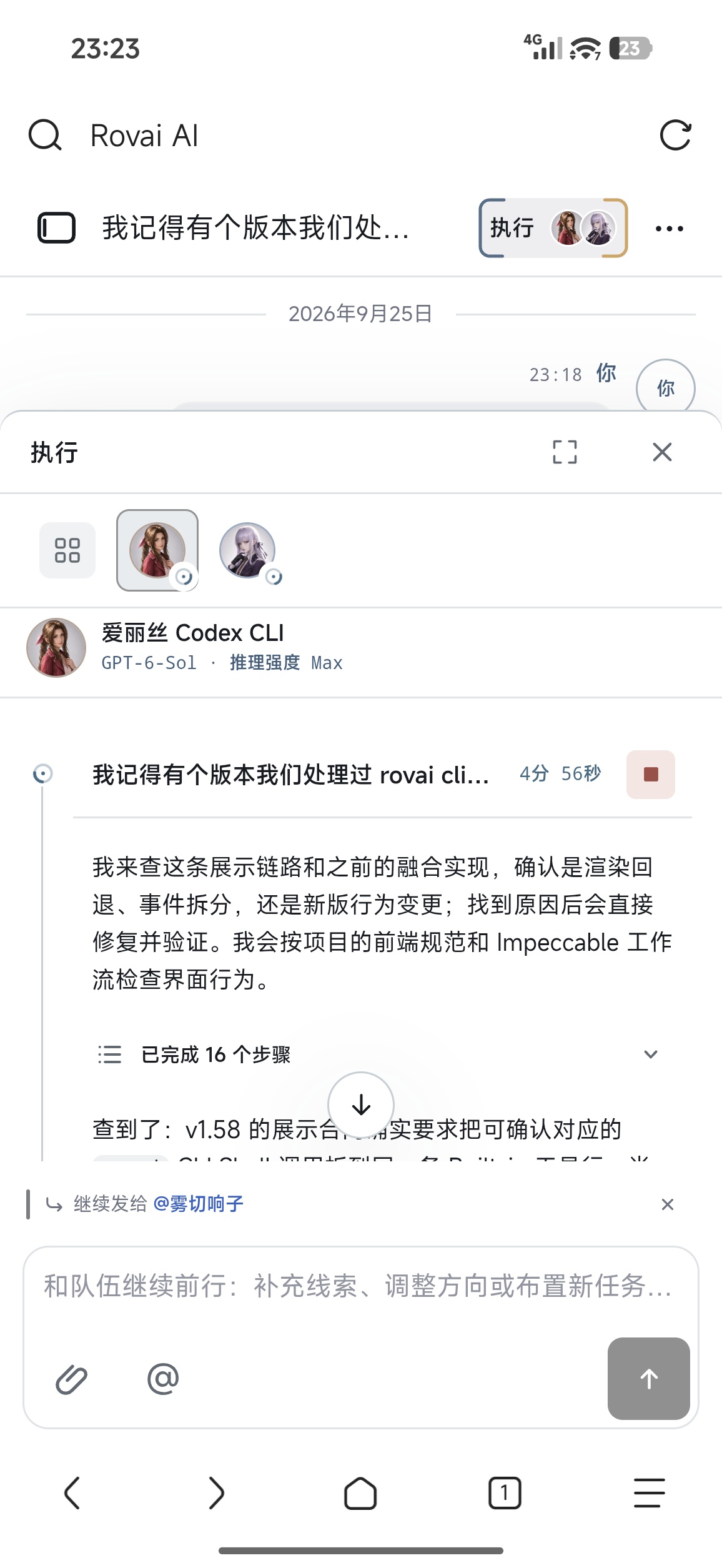Image resolution: width=722 pixels, height=1568 pixels.
Task: Focus the message input field
Action: point(360,1287)
